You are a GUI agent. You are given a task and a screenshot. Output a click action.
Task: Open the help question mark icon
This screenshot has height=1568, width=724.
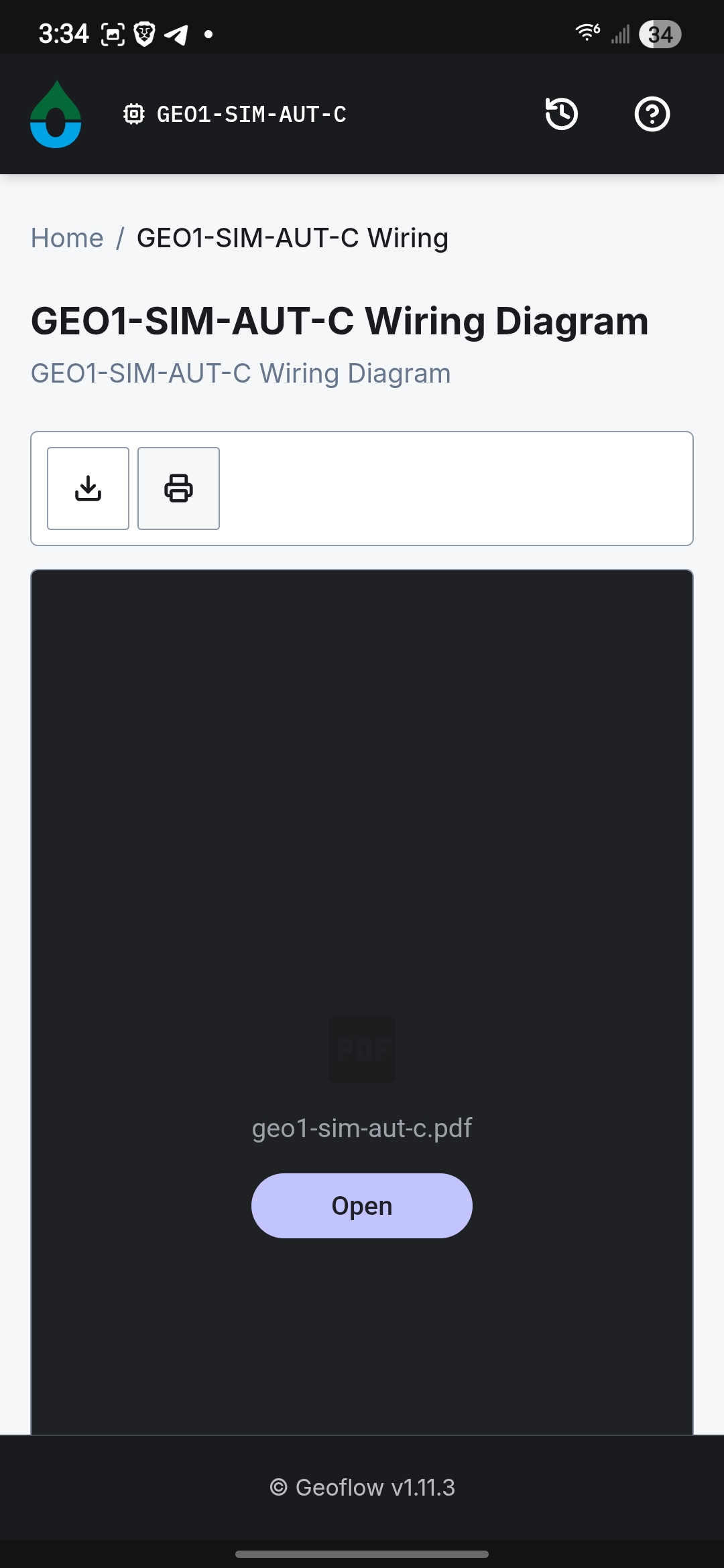652,114
